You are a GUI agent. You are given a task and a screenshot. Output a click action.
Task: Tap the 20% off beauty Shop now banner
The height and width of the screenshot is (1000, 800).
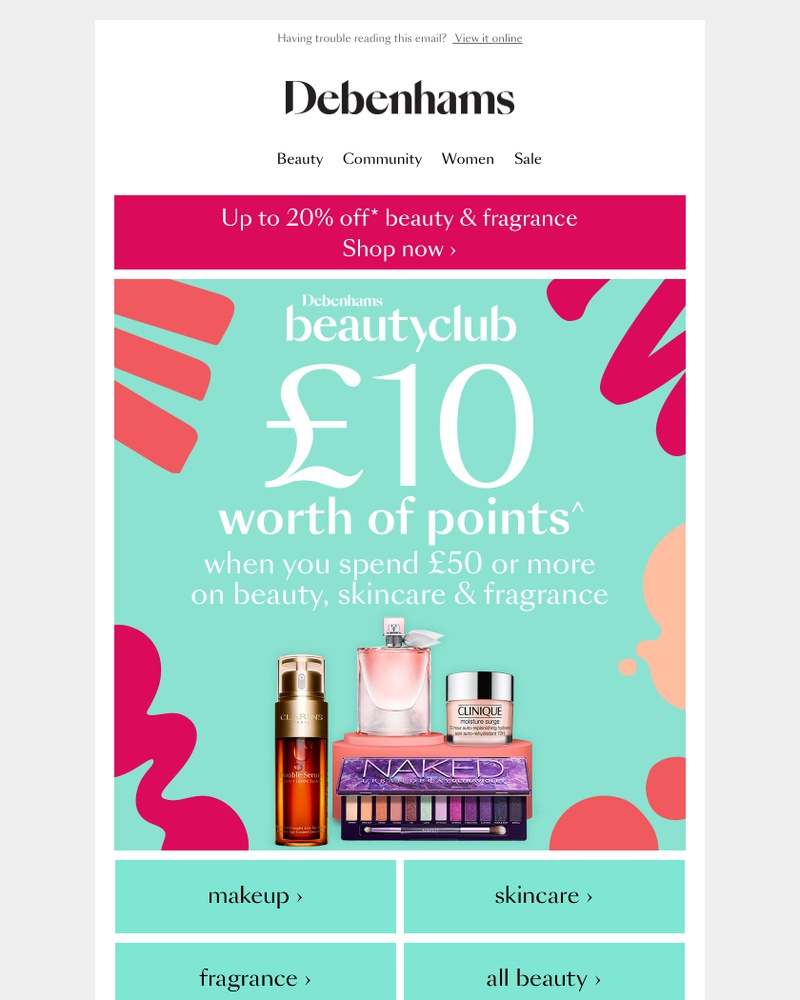400,232
